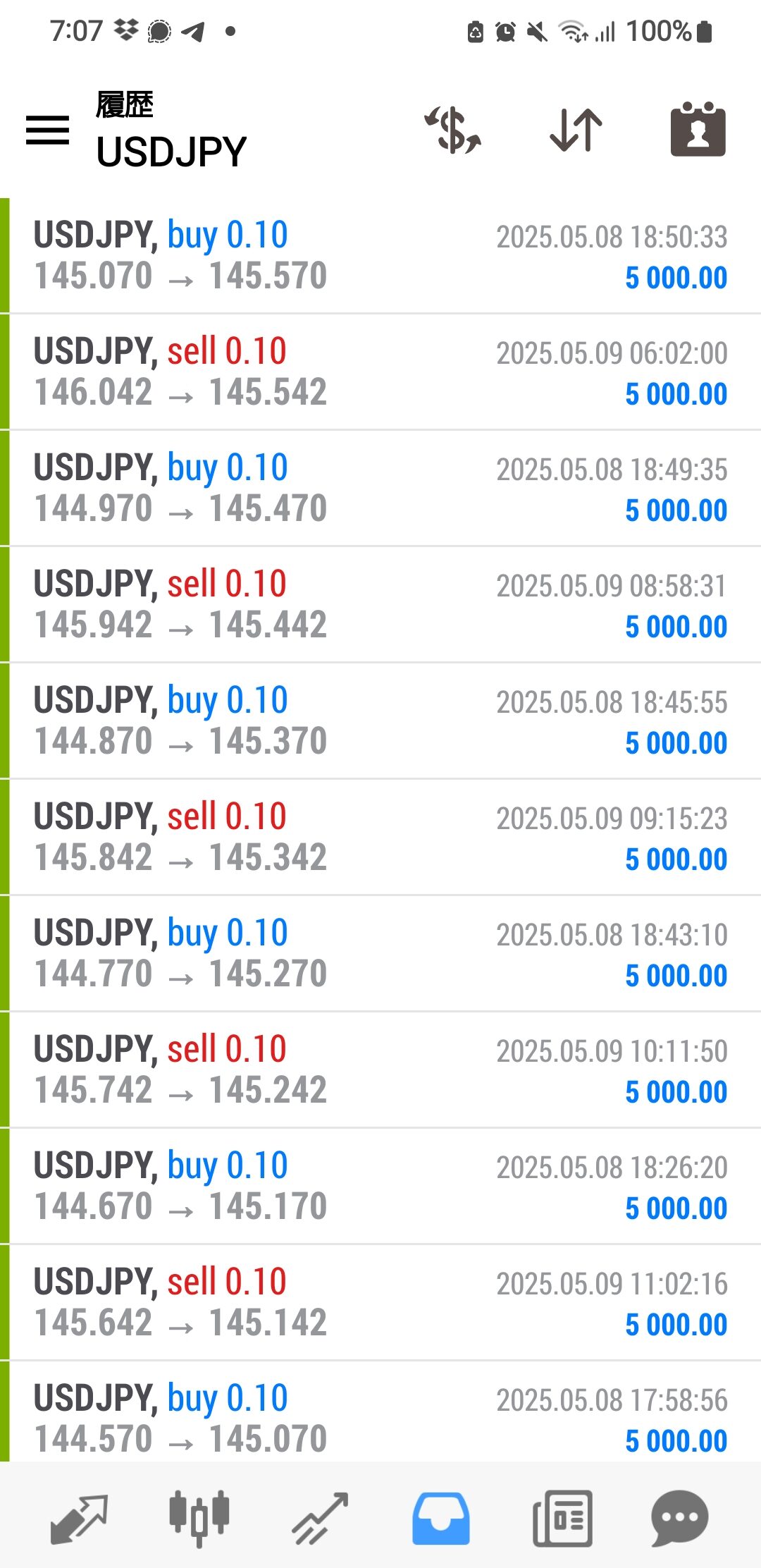Open the calendar date range picker
This screenshot has width=761, height=1568.
(698, 129)
